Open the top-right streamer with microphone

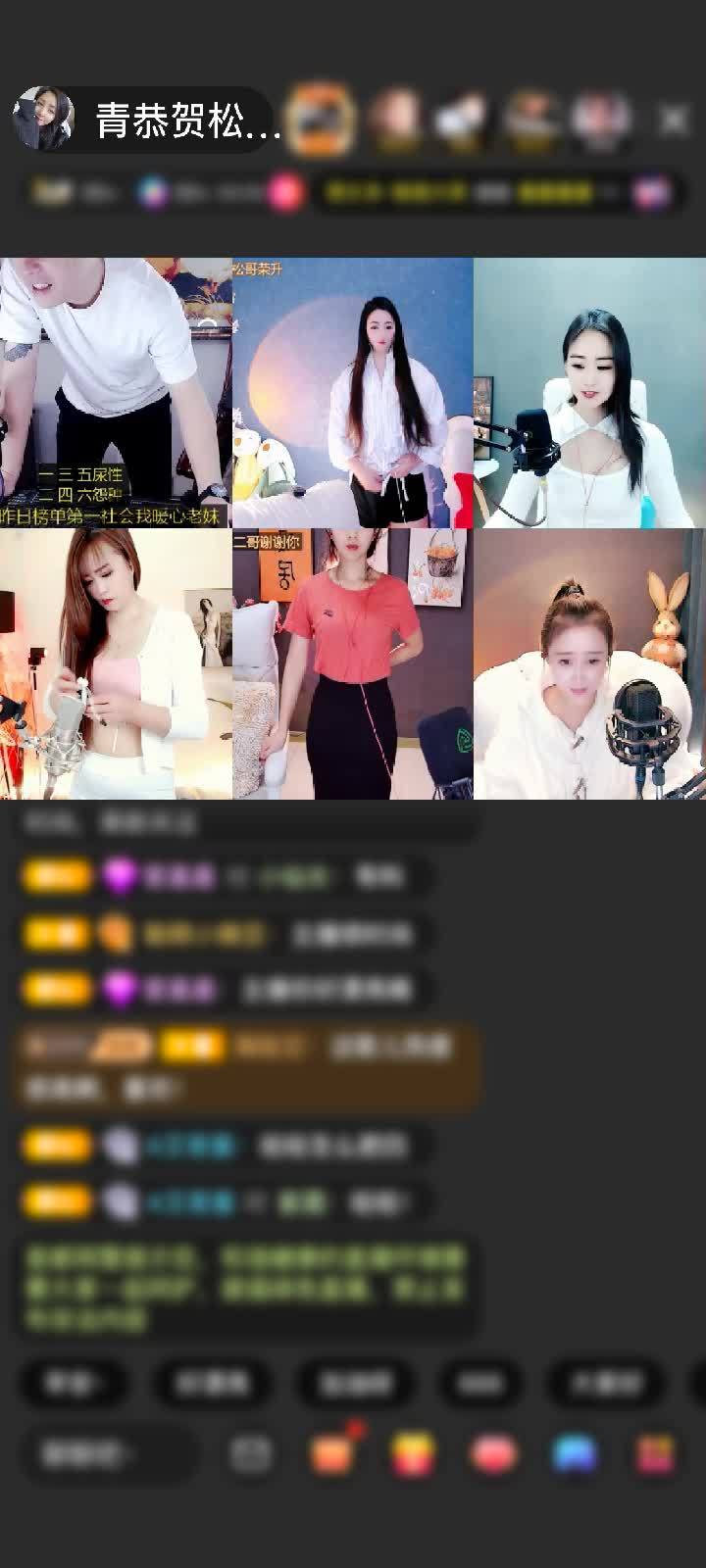click(x=589, y=392)
